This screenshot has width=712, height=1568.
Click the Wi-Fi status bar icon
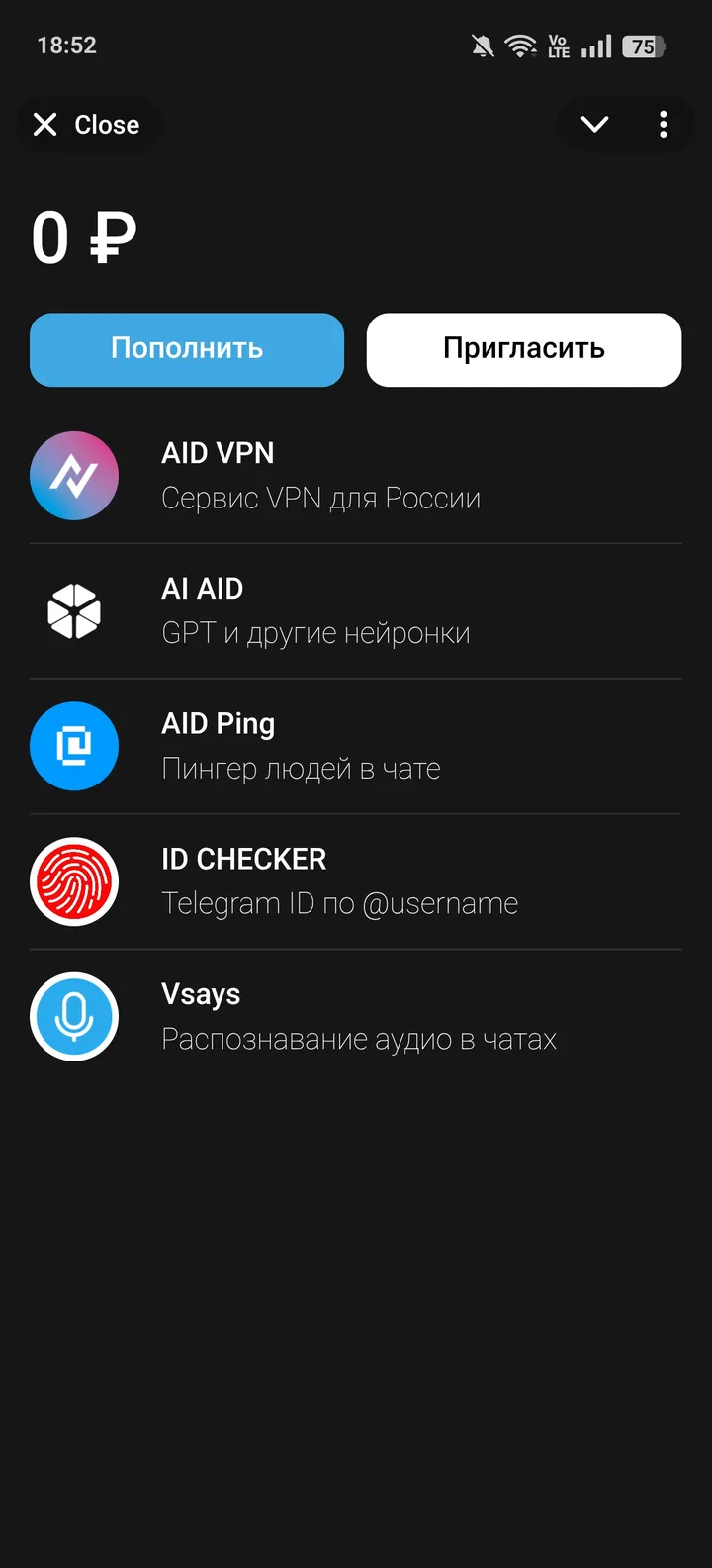pyautogui.click(x=521, y=45)
